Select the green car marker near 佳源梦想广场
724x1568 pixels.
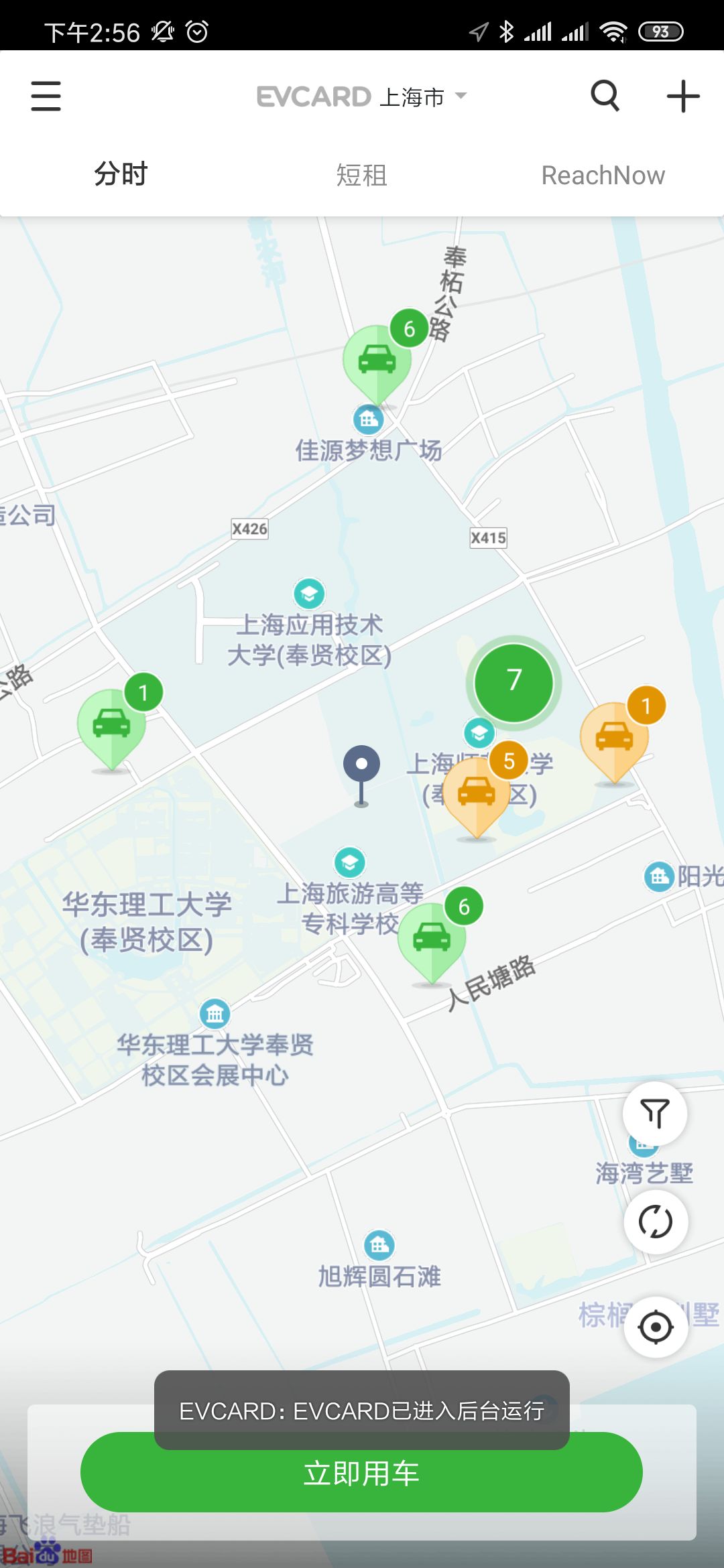377,362
